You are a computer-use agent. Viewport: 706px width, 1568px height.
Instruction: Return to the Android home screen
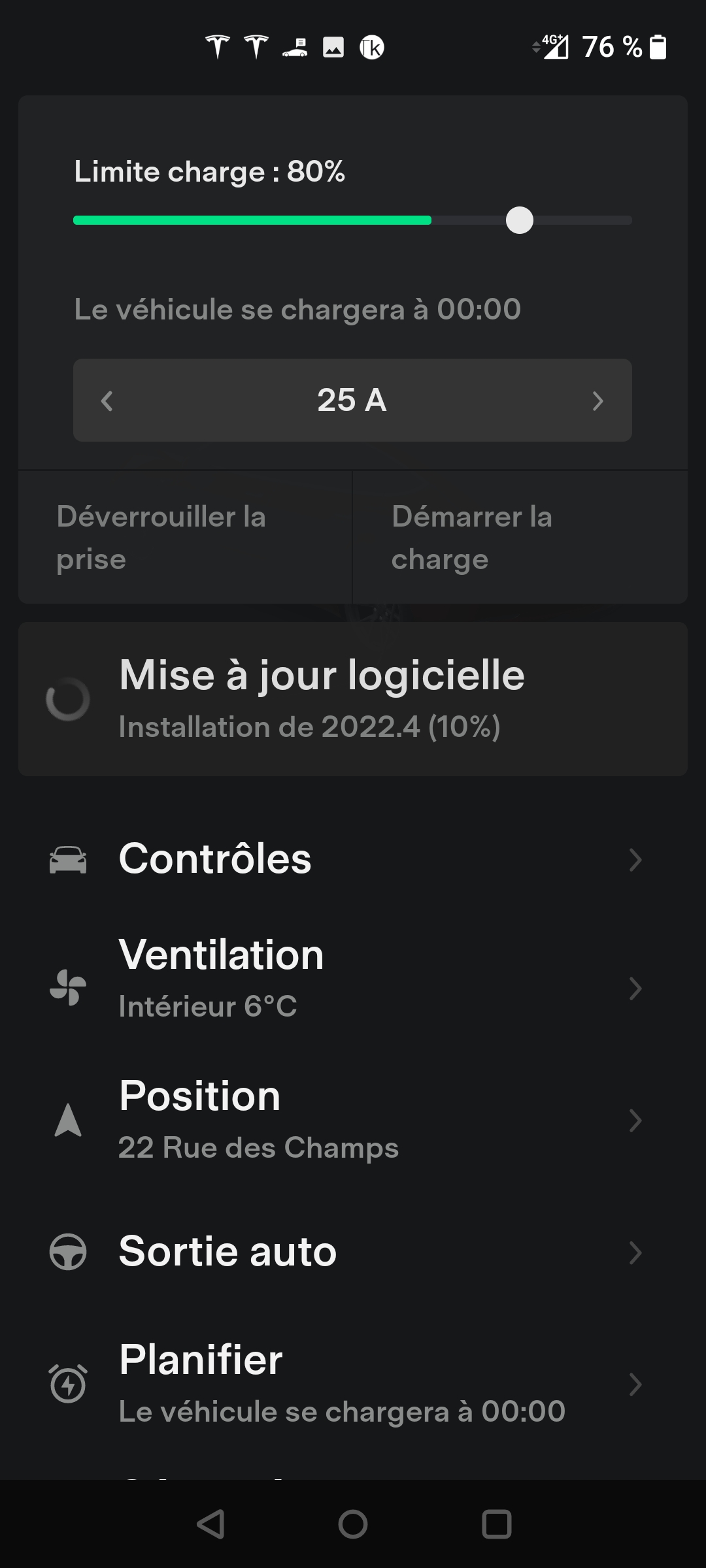353,1524
